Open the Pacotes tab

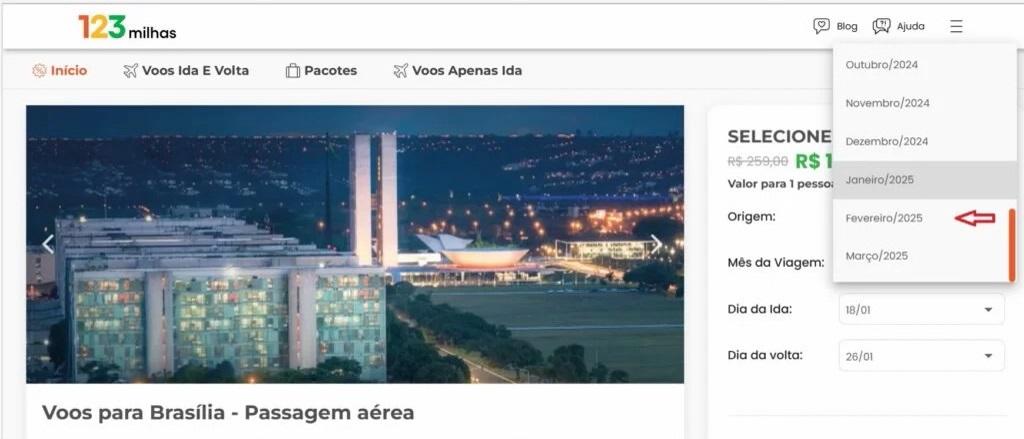pos(321,71)
